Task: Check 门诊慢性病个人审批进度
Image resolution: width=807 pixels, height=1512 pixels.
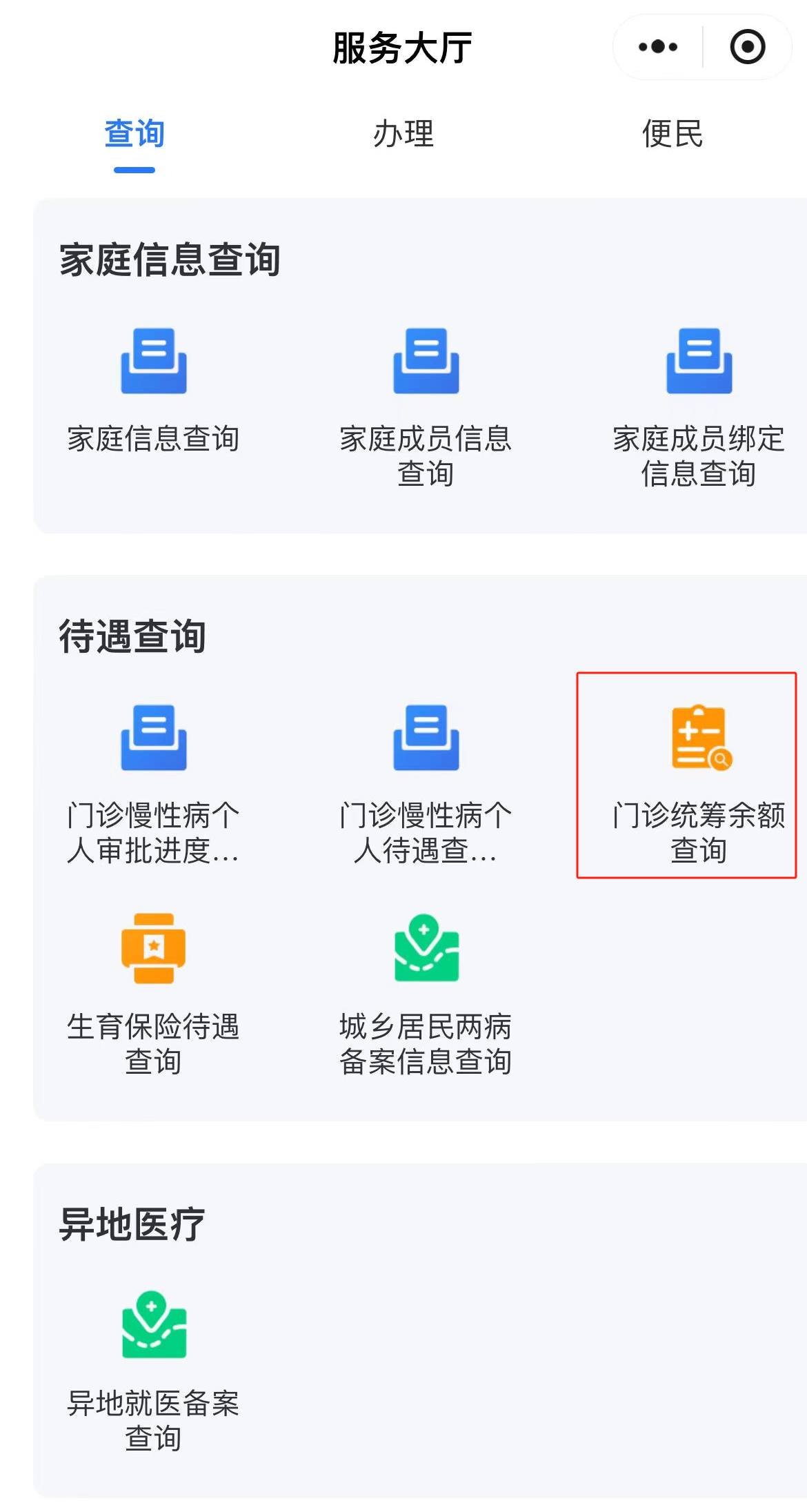Action: (153, 785)
